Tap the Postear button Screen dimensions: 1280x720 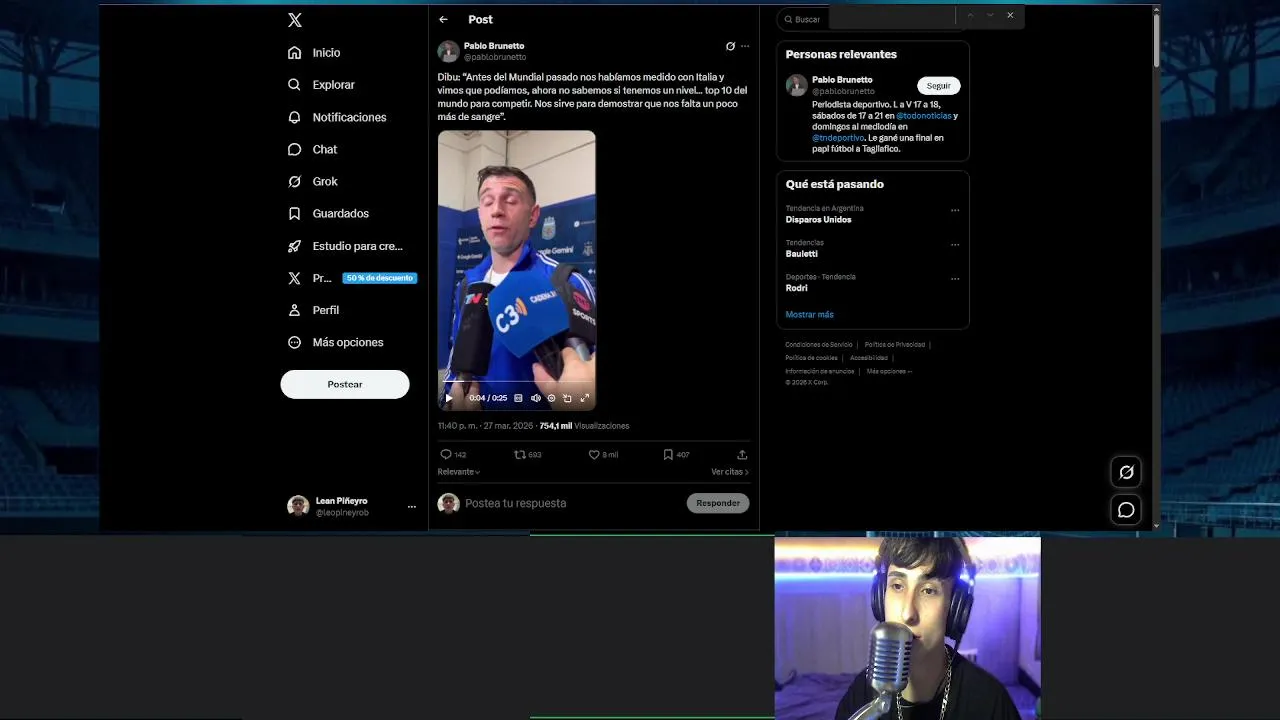(x=345, y=384)
